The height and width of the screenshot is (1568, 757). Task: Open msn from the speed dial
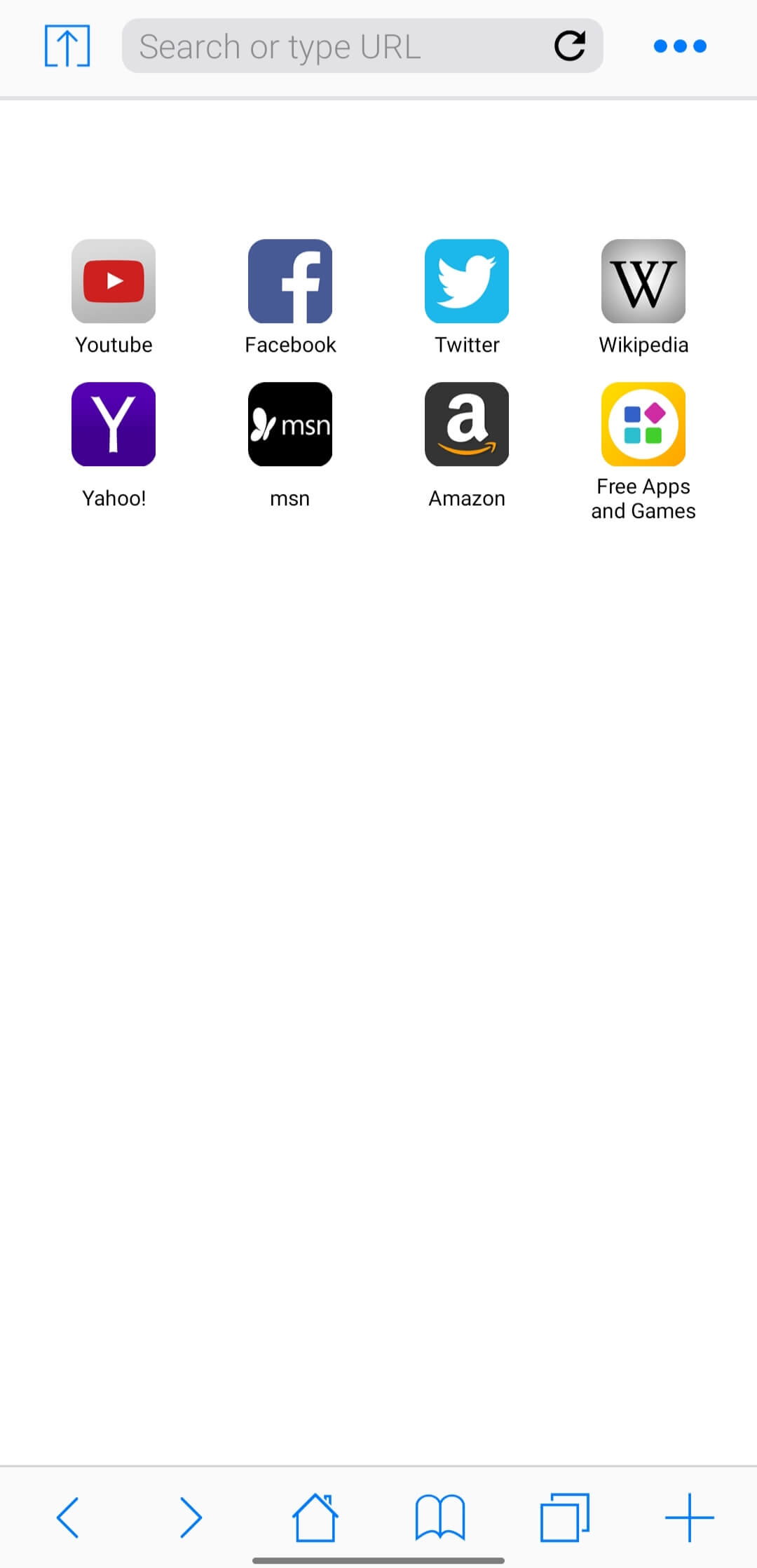pos(290,425)
